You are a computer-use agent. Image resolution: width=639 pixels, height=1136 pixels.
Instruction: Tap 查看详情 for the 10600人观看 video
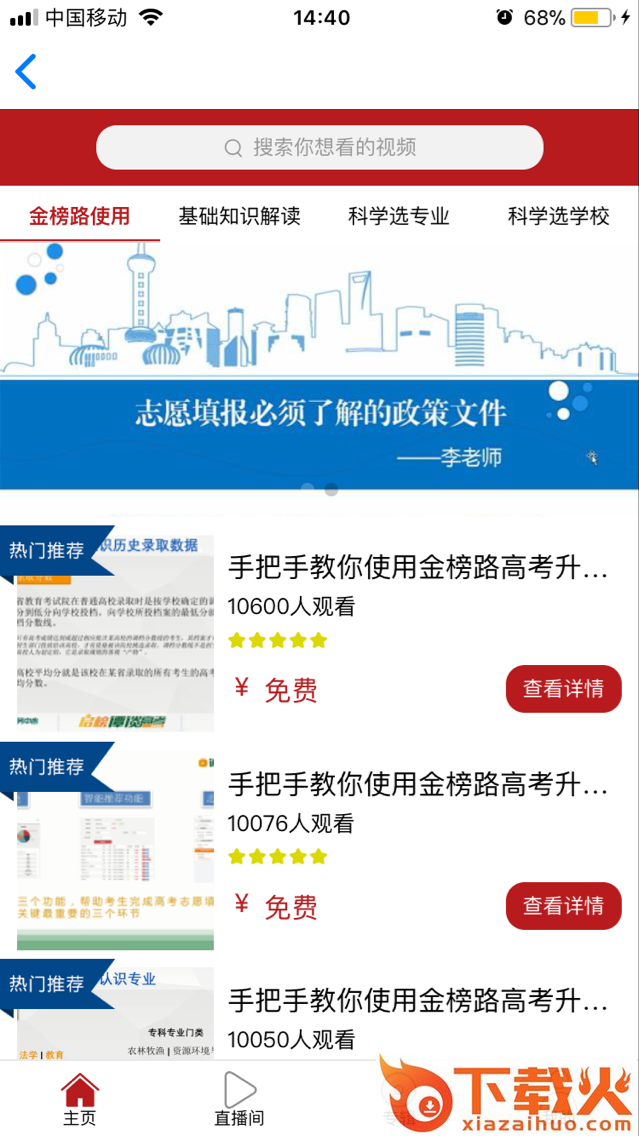(563, 689)
